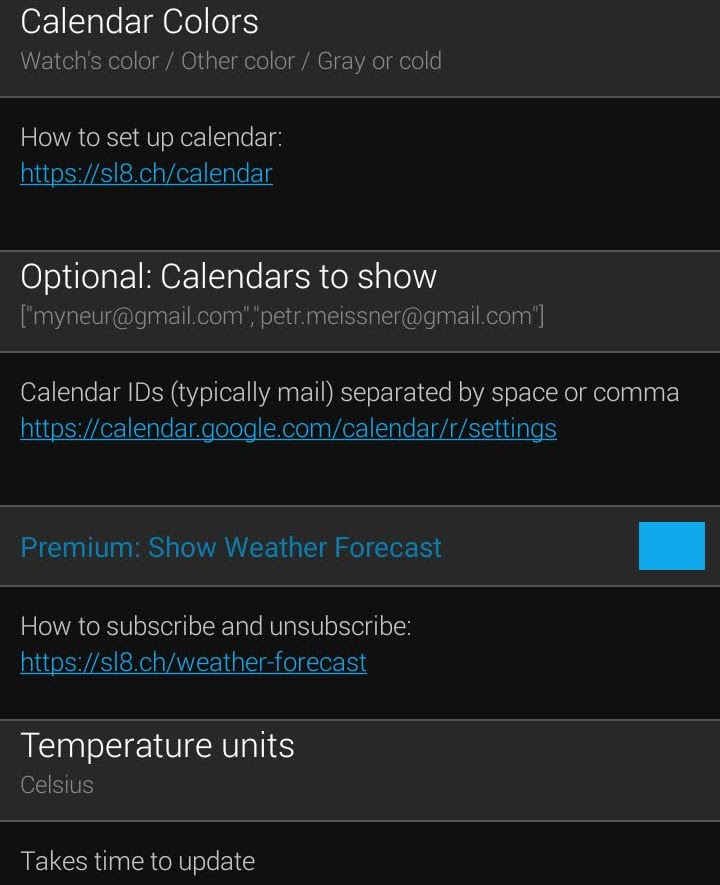Click the Calendar IDs description text

349,392
